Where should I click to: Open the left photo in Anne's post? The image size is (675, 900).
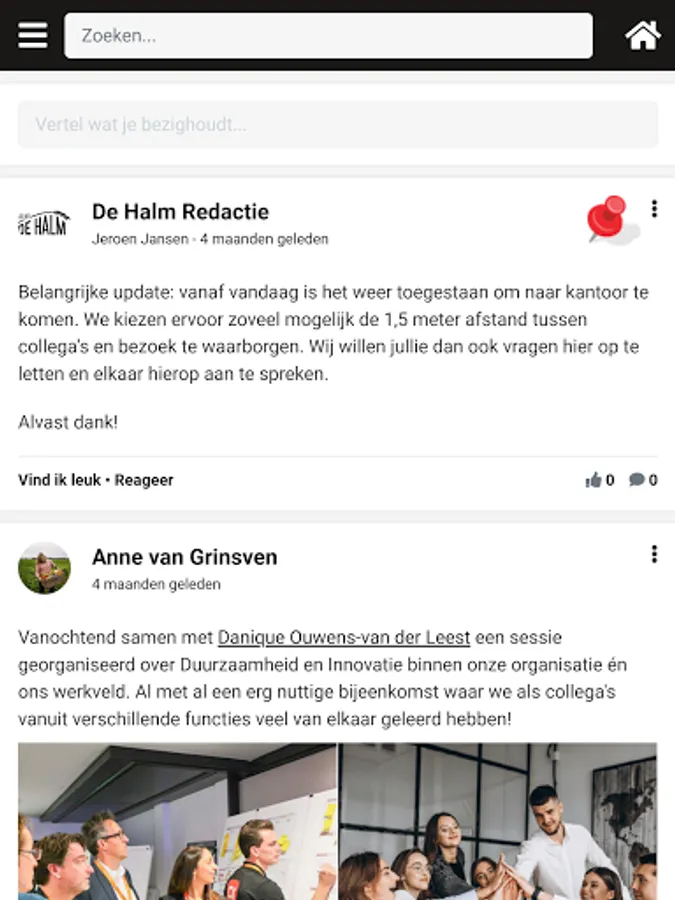(x=177, y=821)
